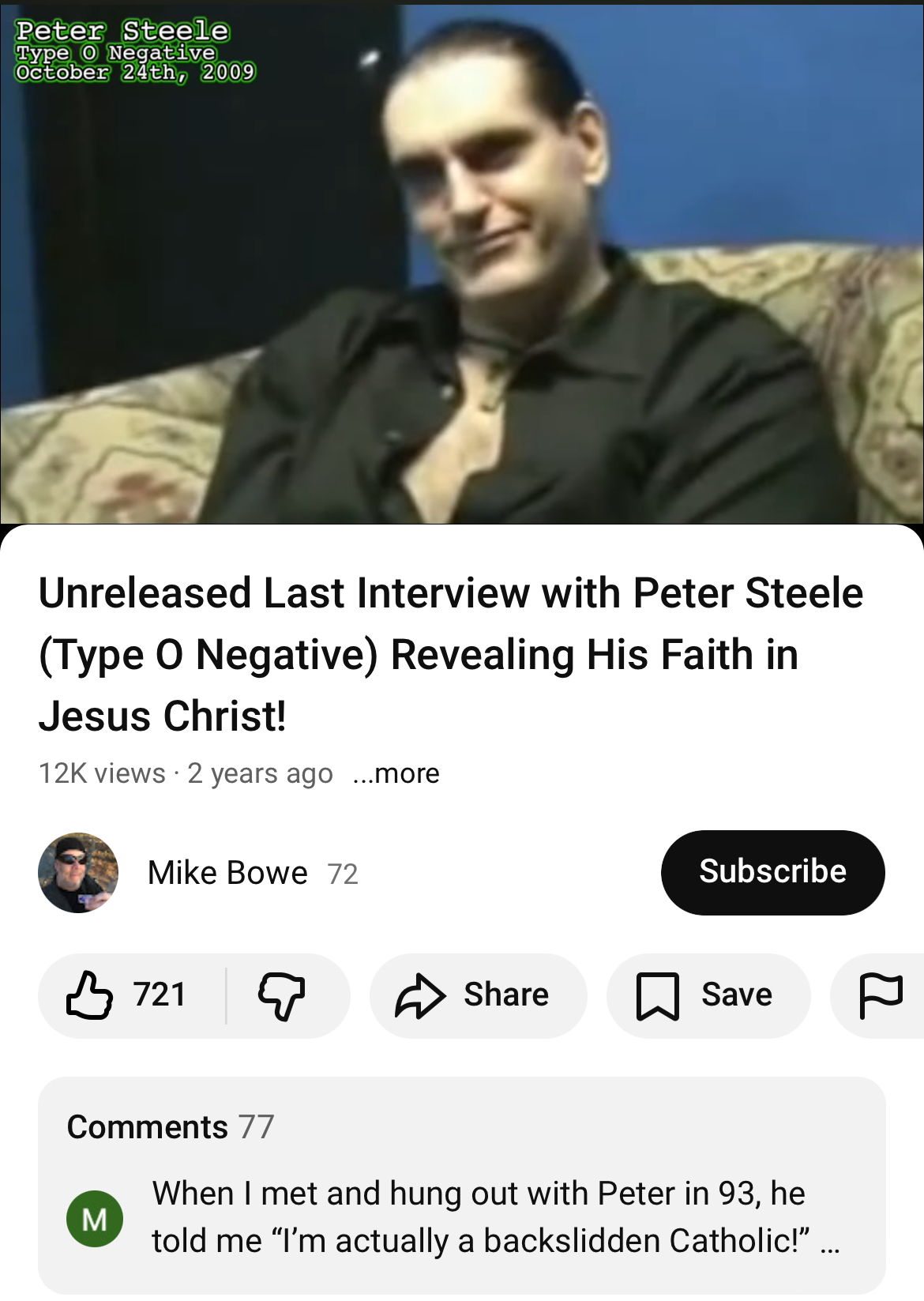Save video to a playlist
The height and width of the screenshot is (1301, 924).
click(x=708, y=995)
